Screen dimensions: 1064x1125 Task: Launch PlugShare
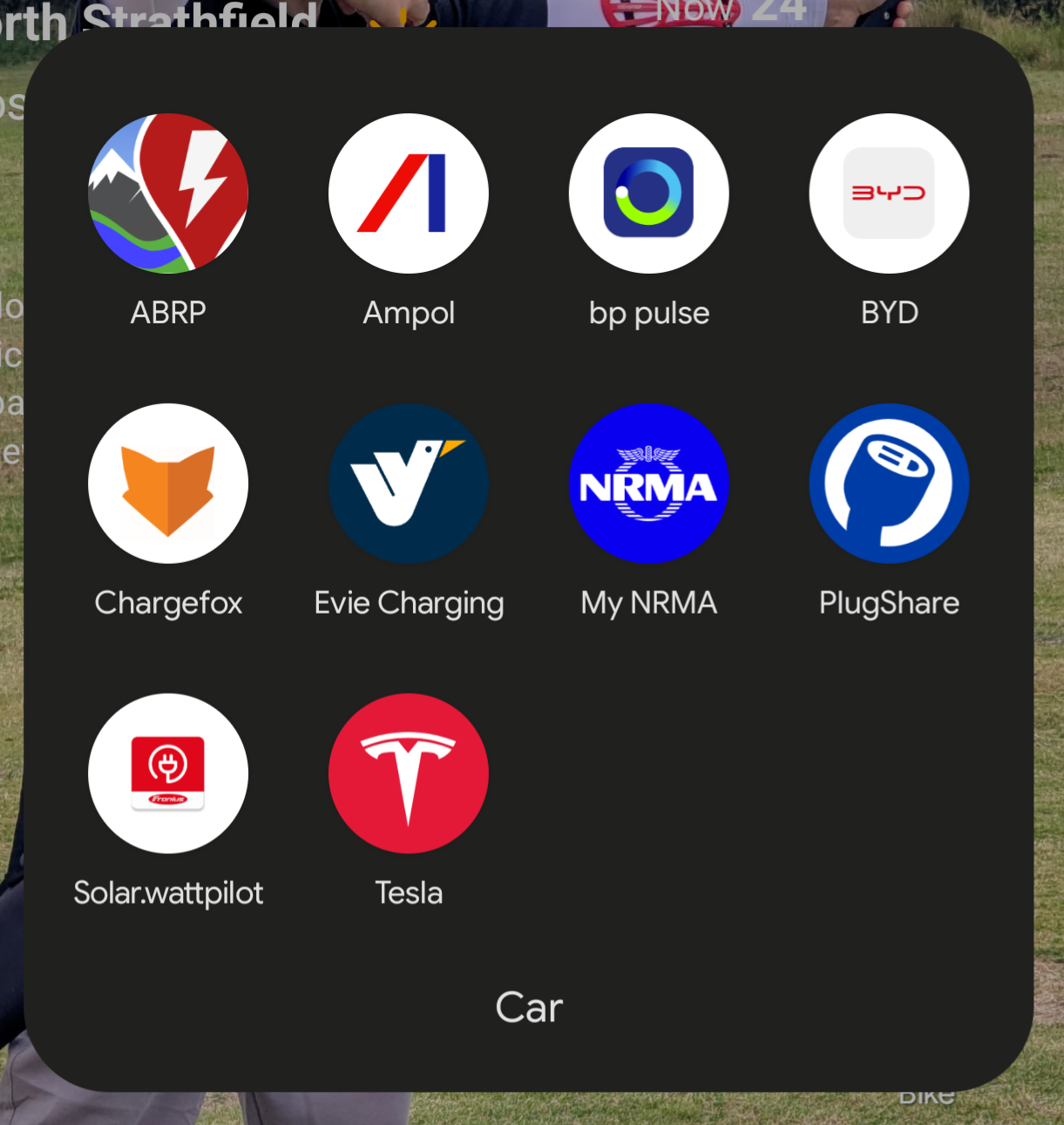(x=889, y=484)
